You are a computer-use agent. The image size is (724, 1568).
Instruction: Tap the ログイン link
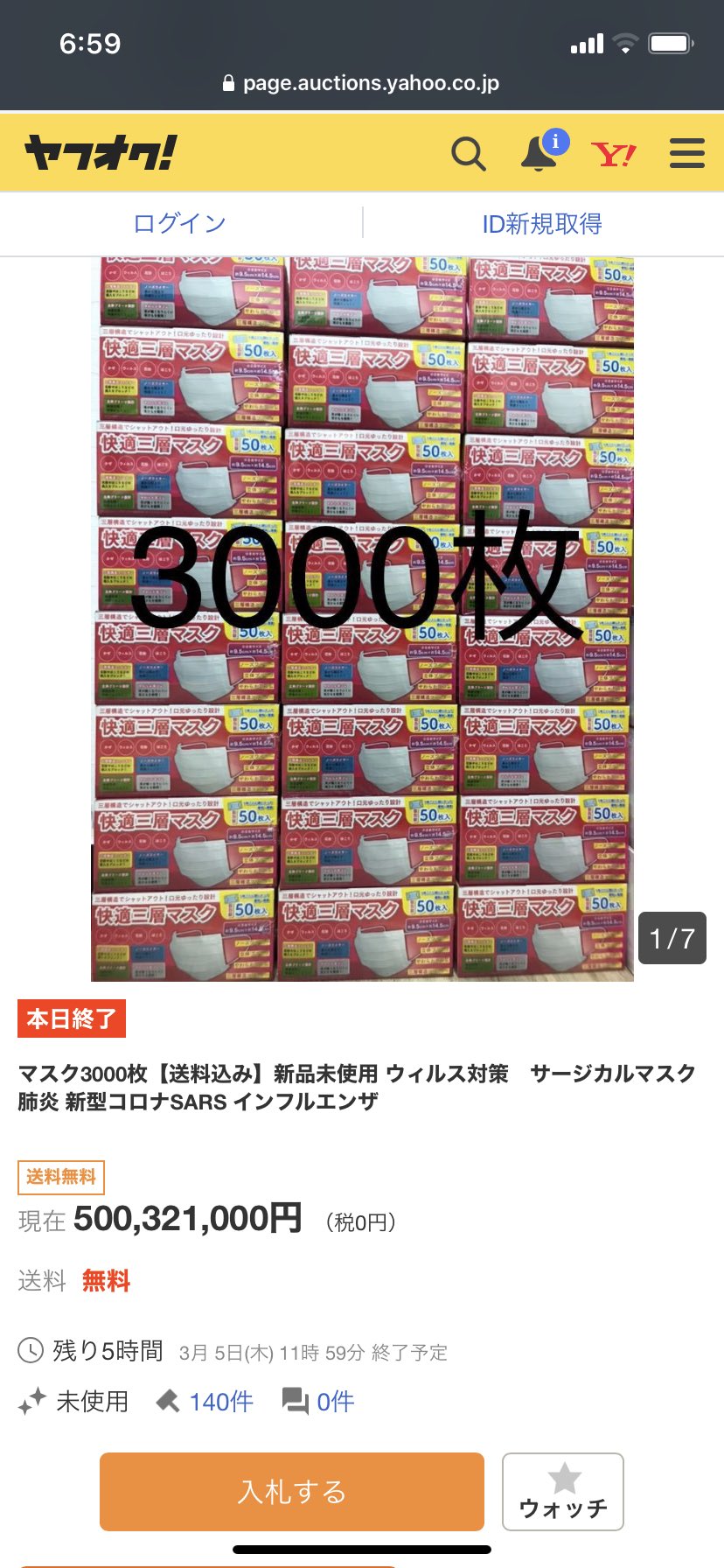point(180,224)
